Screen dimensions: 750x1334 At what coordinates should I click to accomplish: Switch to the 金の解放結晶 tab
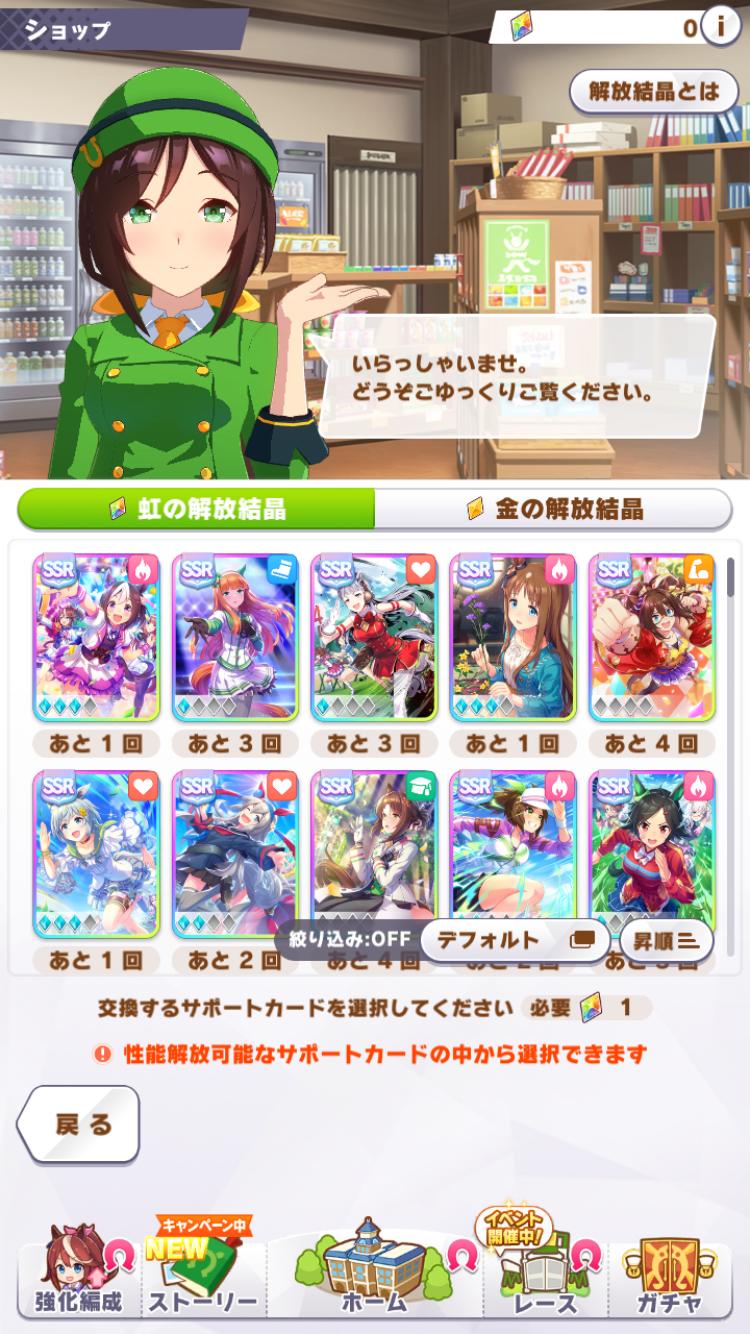pos(553,509)
